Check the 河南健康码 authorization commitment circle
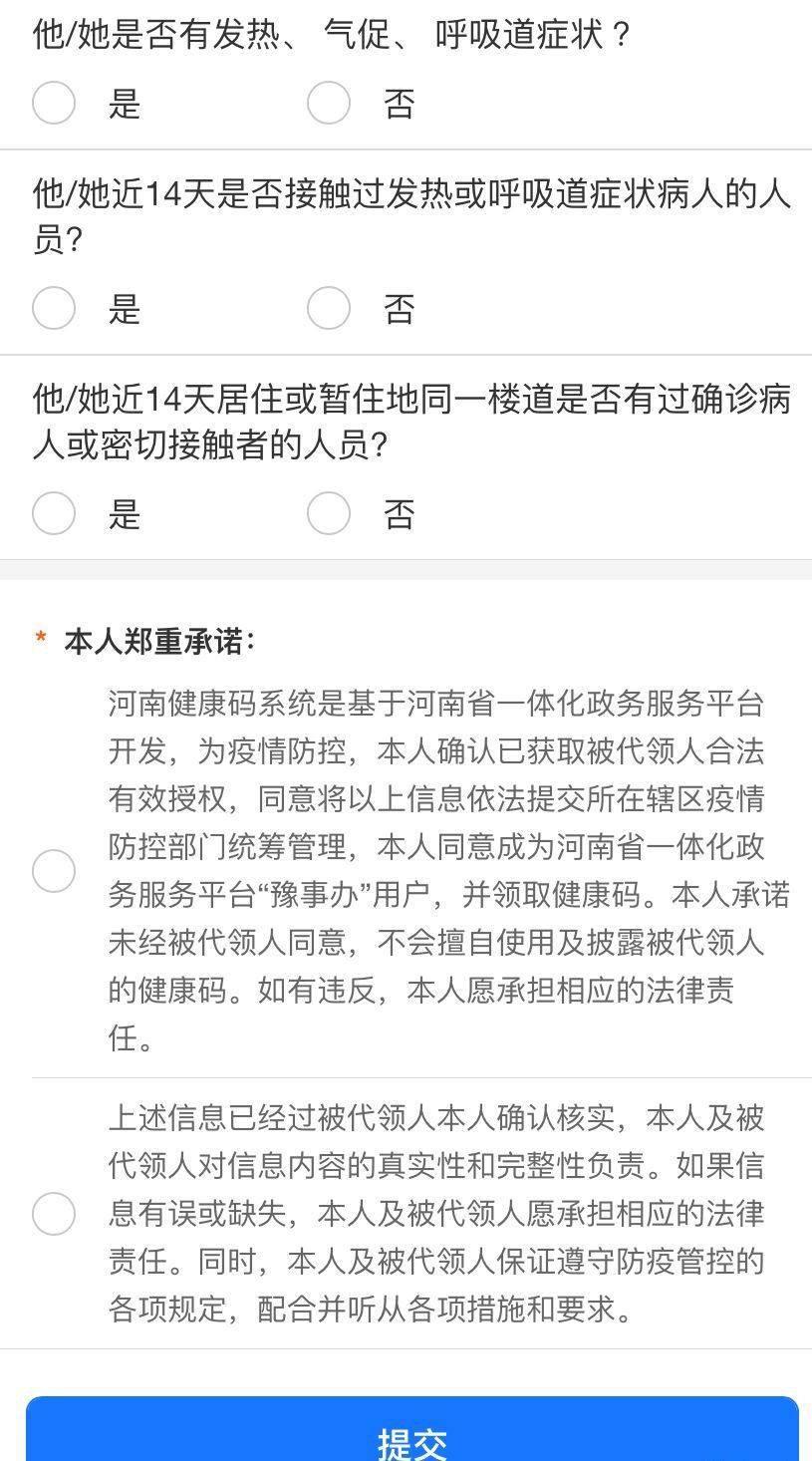 click(54, 869)
